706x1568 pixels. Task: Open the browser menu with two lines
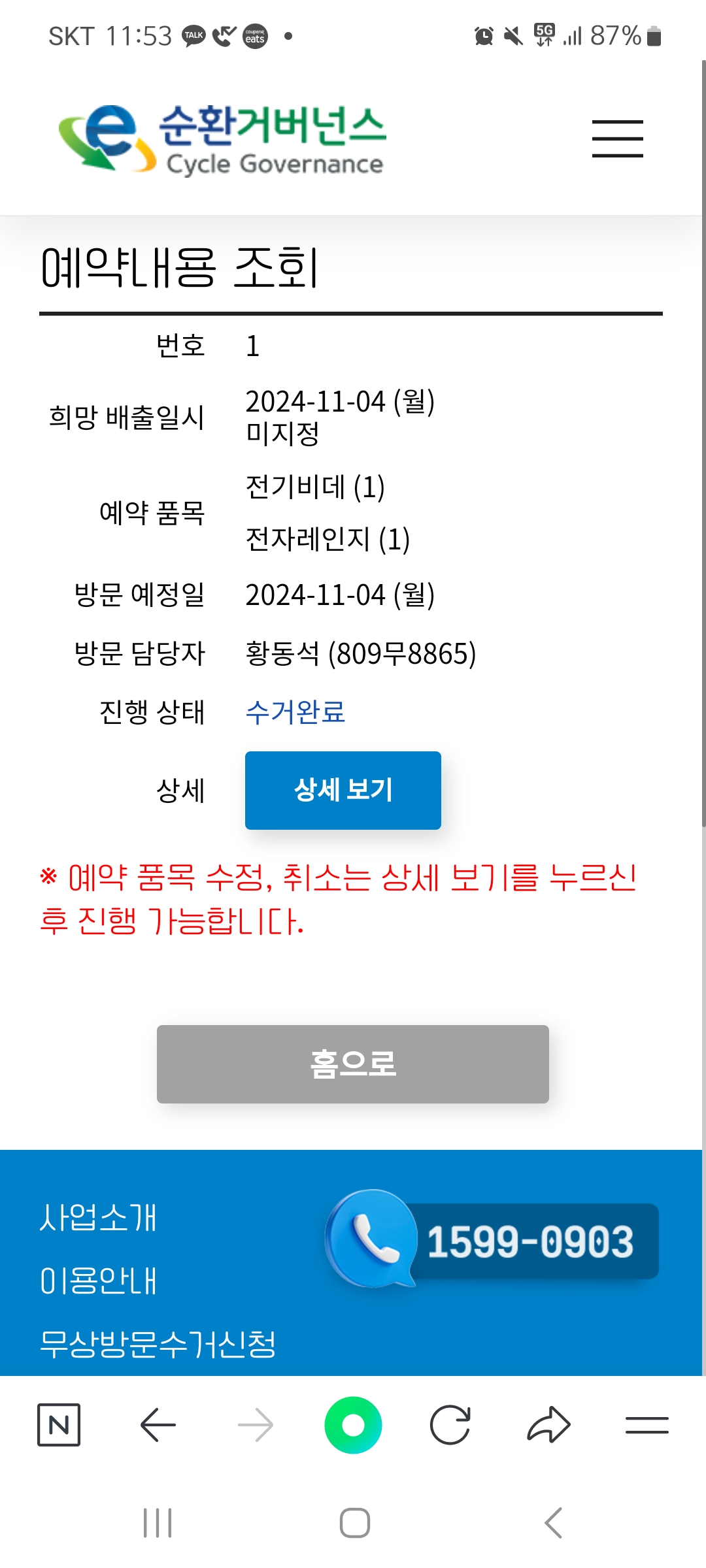[x=647, y=1424]
